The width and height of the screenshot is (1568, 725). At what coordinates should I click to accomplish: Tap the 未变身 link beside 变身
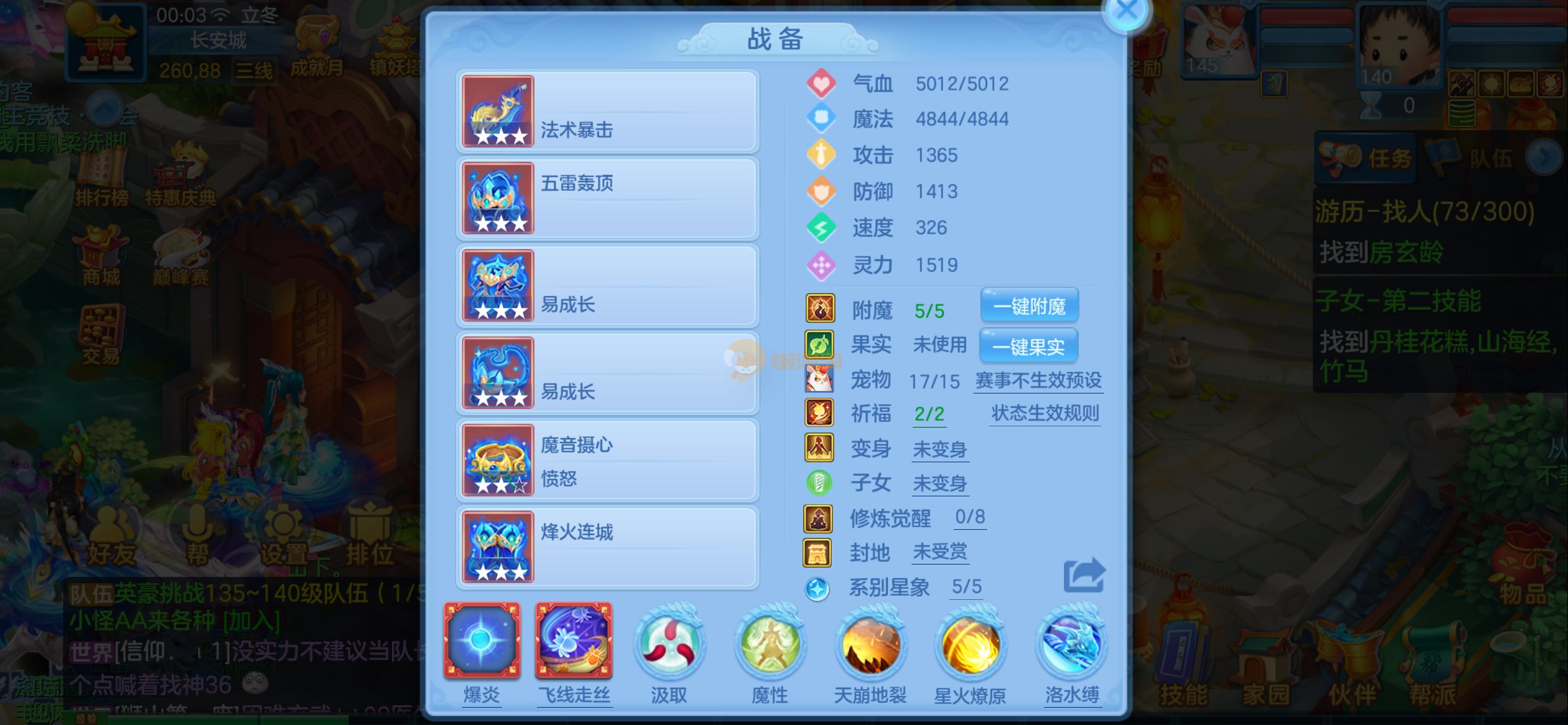point(939,449)
